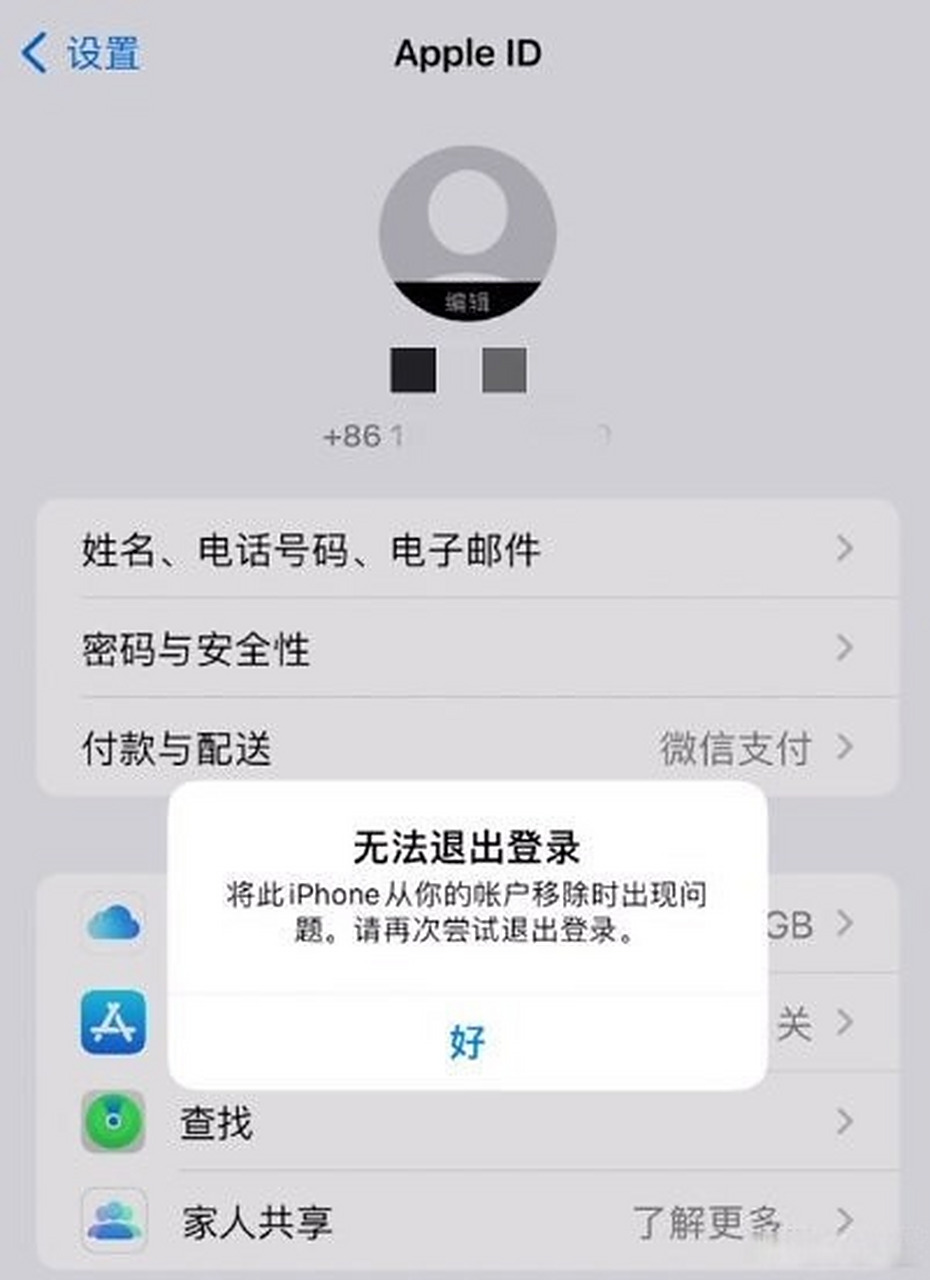Open 家人共享 settings
This screenshot has height=1280, width=930.
pyautogui.click(x=467, y=1221)
